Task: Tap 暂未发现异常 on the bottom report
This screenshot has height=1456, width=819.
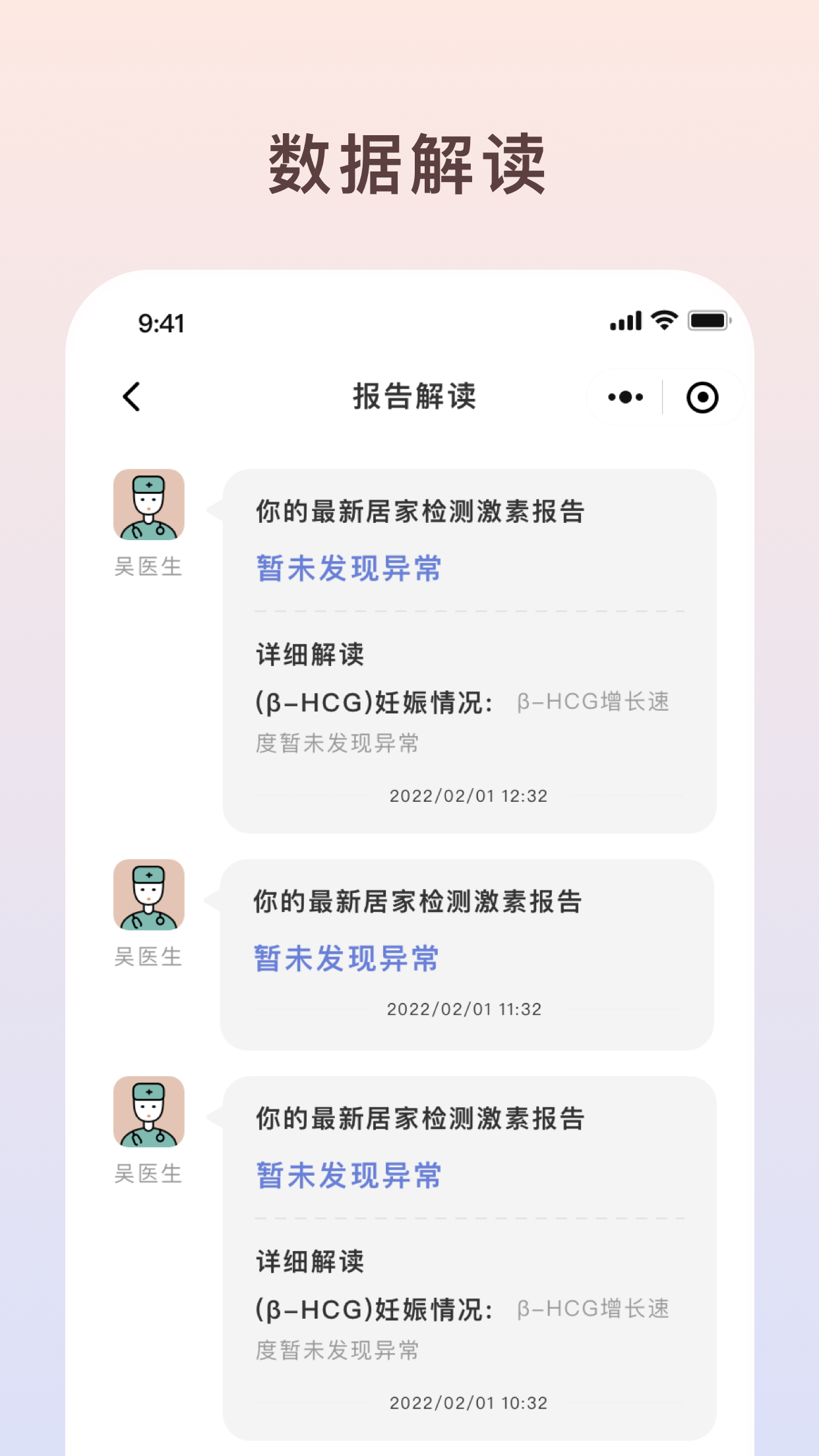Action: click(348, 1175)
